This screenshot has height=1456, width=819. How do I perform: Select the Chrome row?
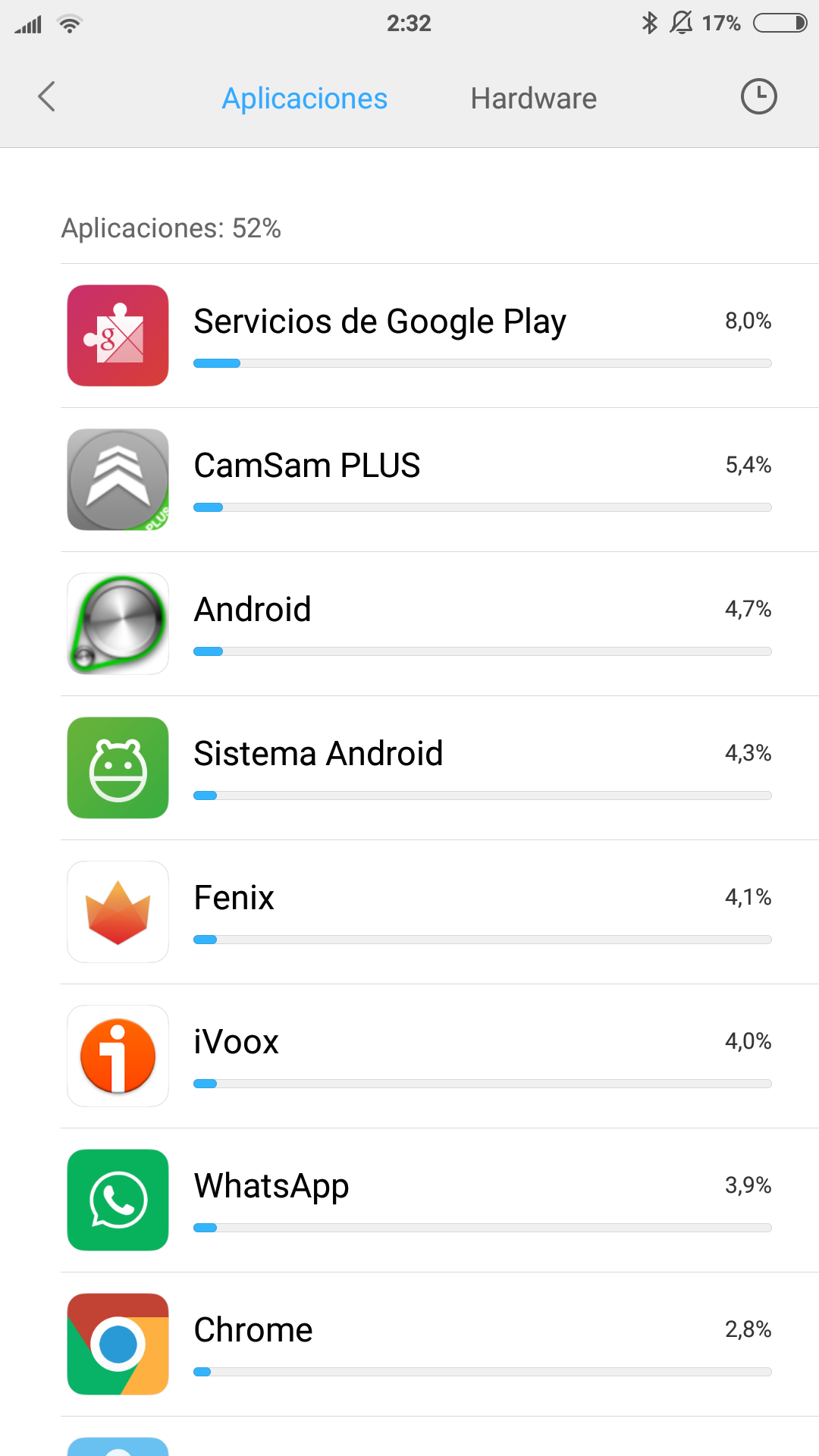[x=440, y=1345]
